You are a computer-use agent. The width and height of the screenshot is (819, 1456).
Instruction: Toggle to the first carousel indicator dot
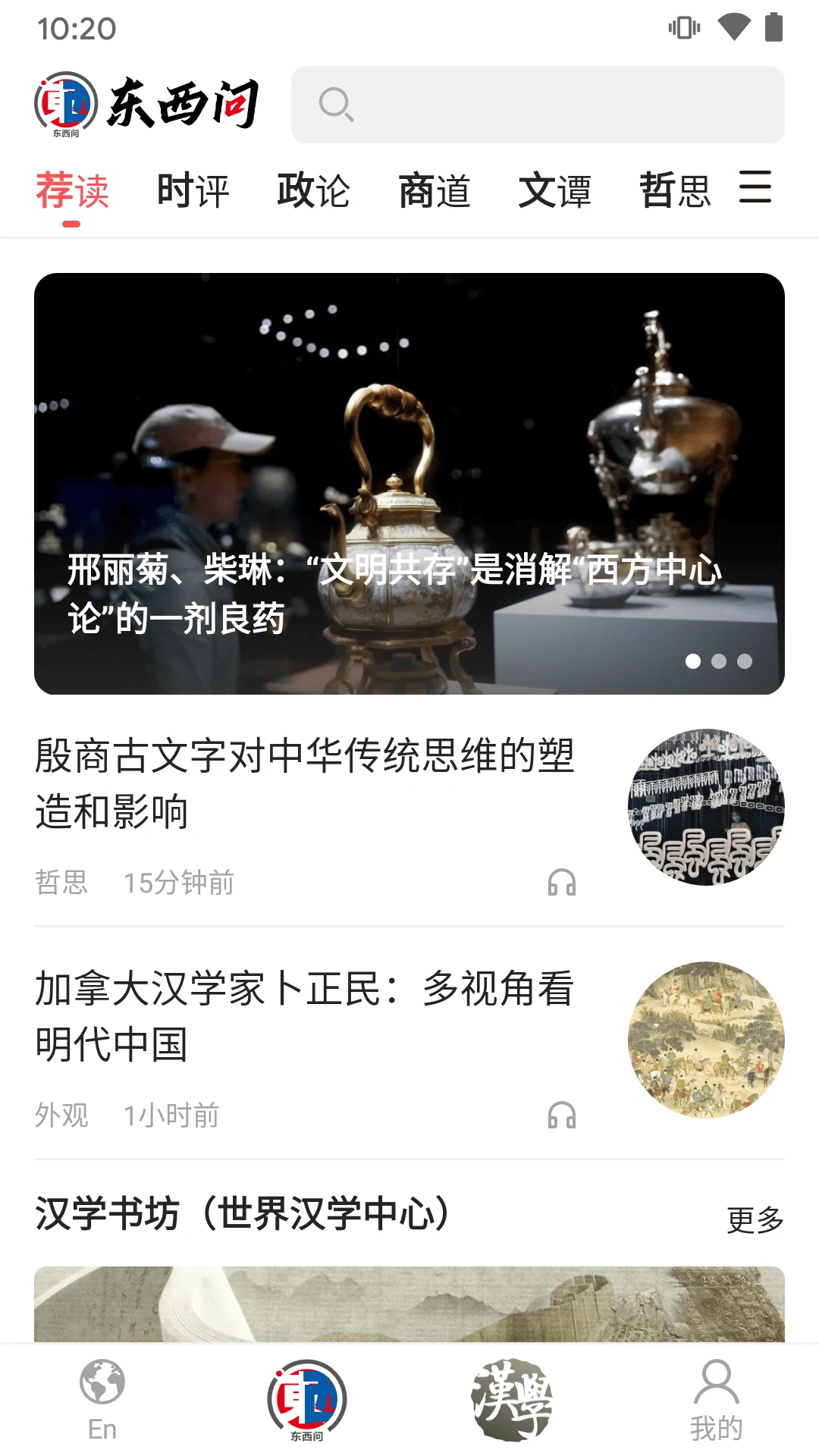[695, 661]
